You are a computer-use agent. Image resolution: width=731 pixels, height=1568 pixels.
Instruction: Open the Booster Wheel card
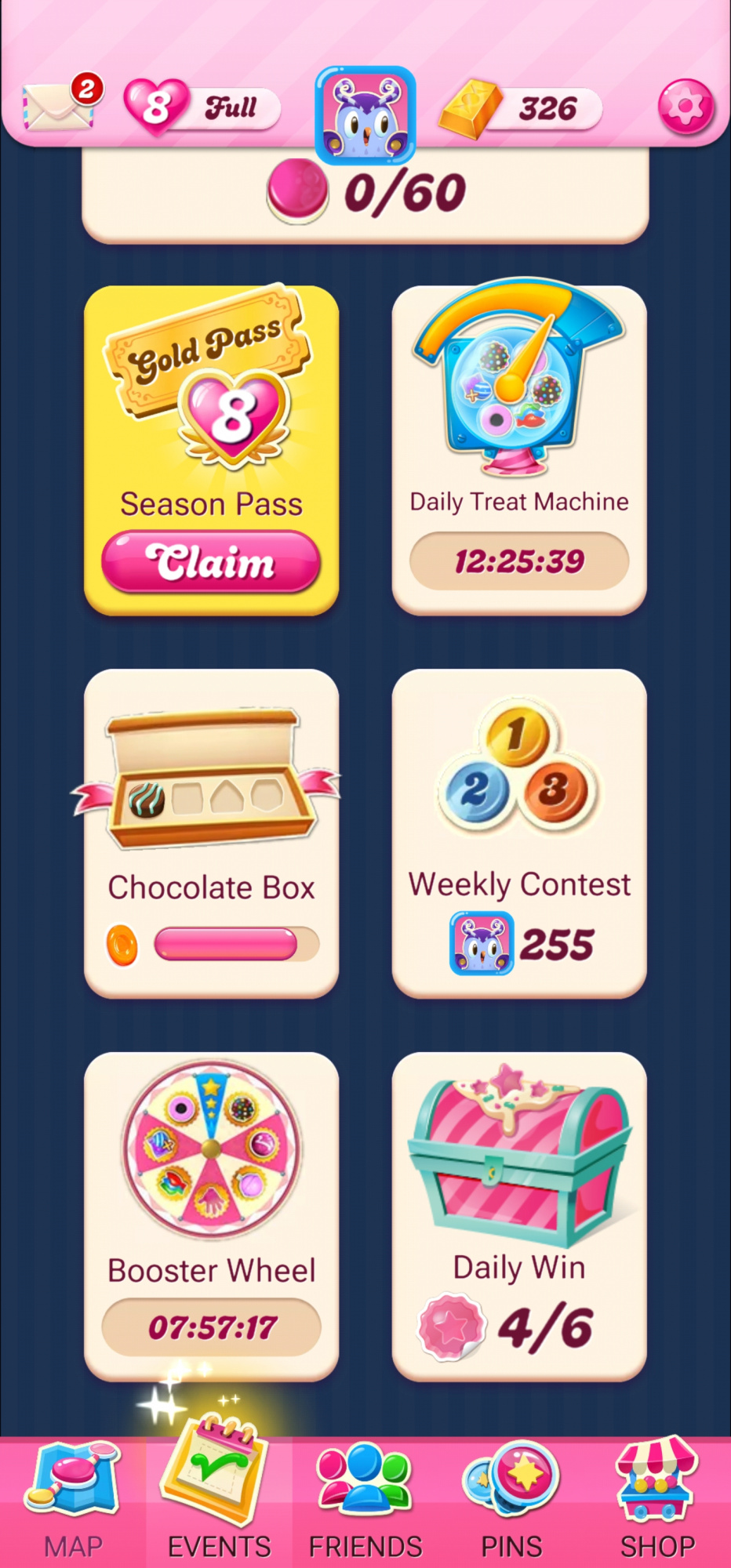211,1215
